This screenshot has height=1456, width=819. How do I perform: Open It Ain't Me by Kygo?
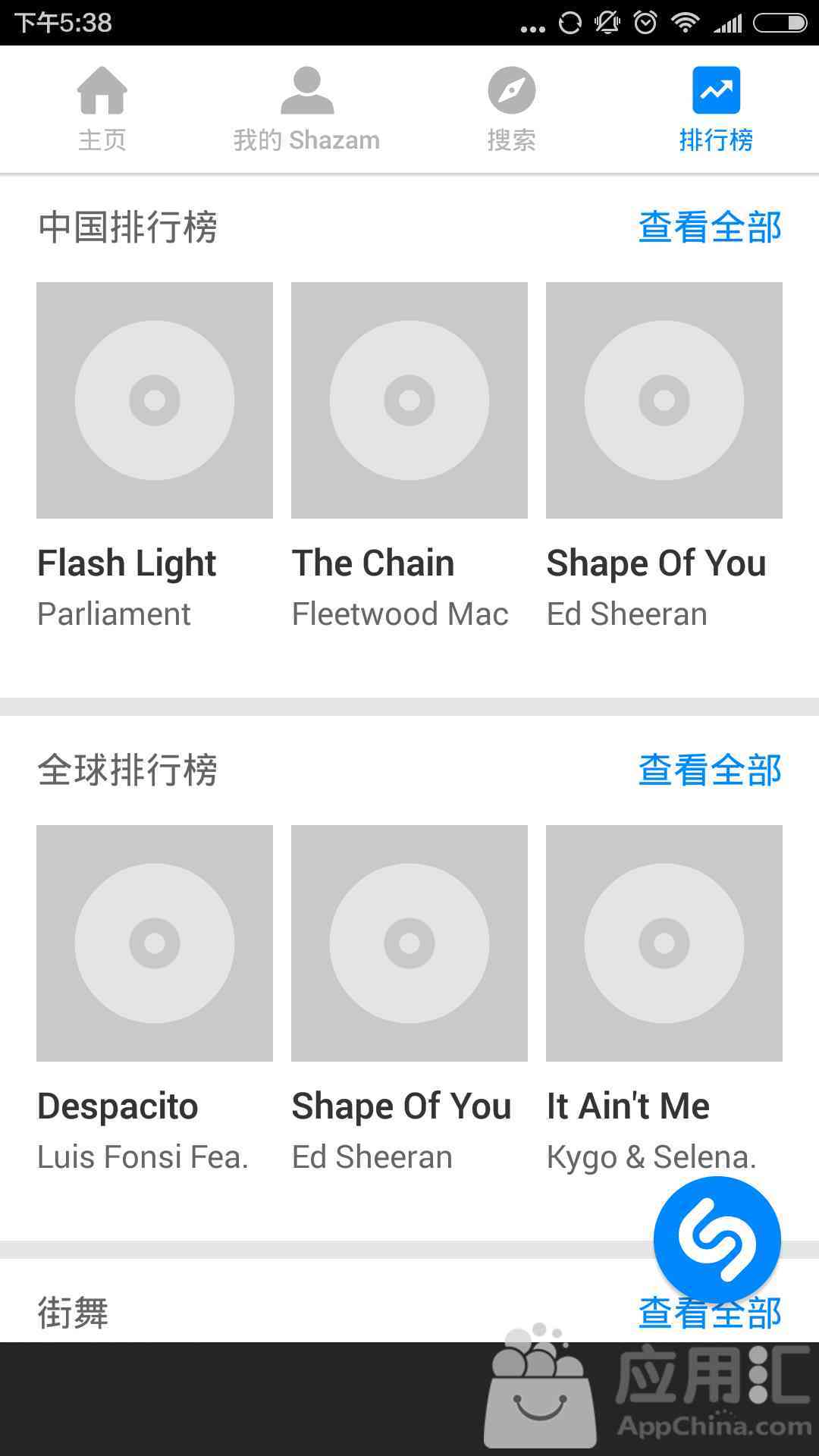click(664, 999)
